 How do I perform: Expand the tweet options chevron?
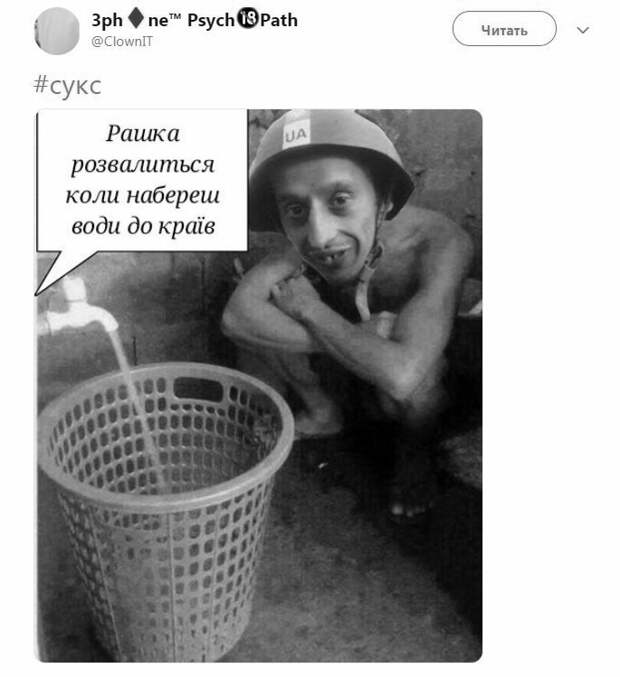pyautogui.click(x=584, y=30)
